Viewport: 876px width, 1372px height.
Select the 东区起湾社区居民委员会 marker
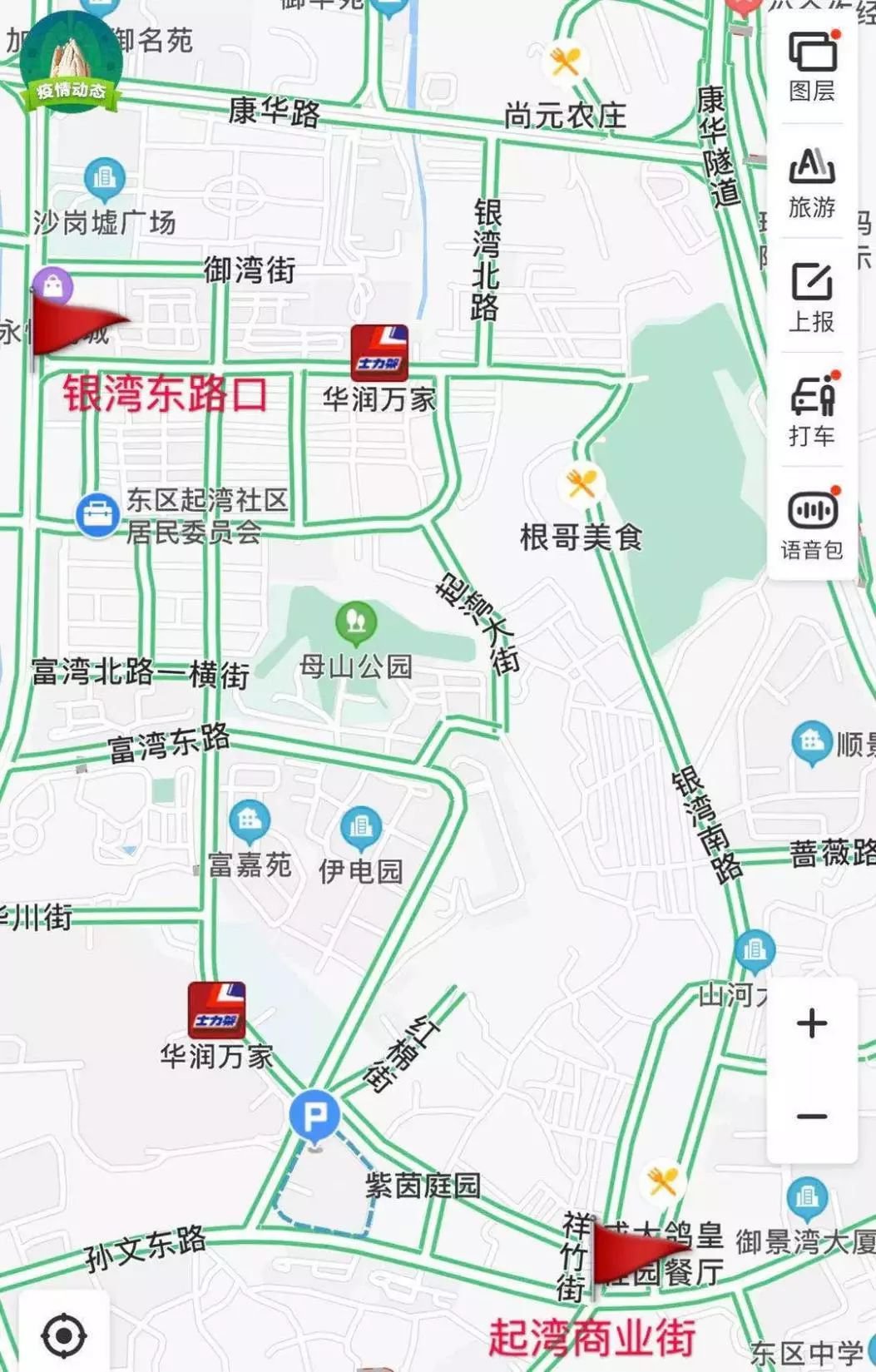97,515
